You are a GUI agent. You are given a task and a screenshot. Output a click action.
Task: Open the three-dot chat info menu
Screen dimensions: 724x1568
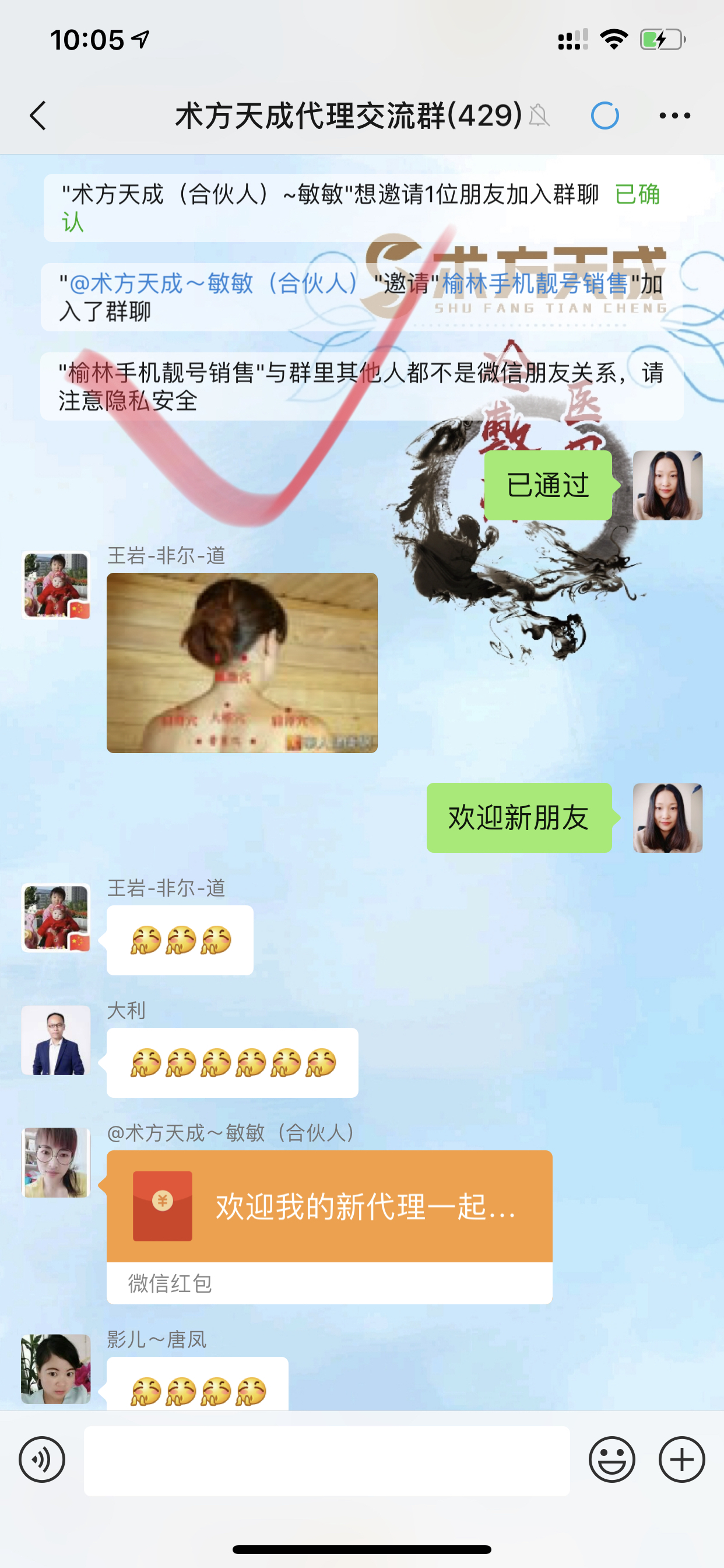[674, 116]
